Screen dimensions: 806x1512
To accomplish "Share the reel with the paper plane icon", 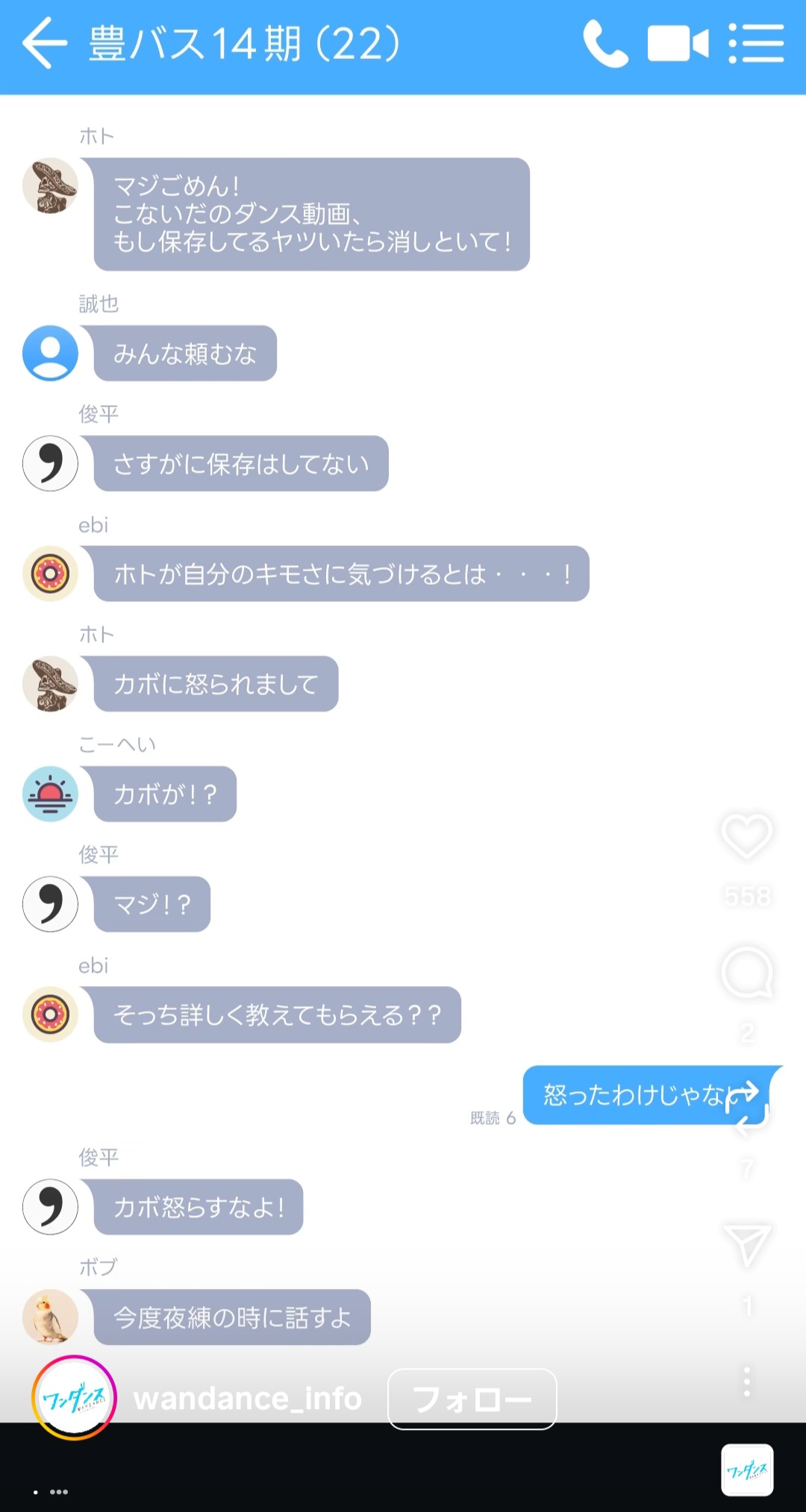I will coord(746,1244).
